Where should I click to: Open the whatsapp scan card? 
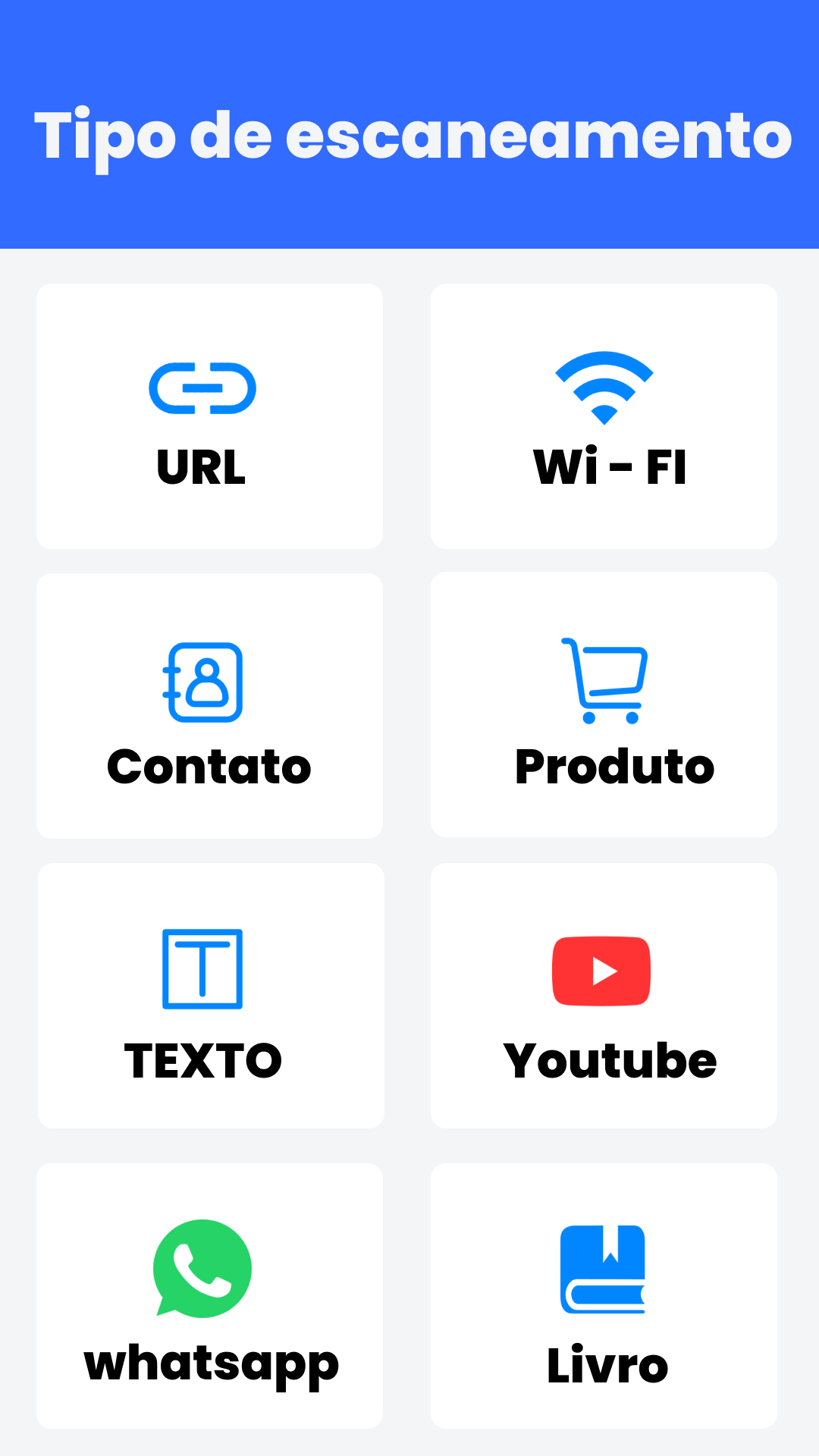coord(209,1296)
